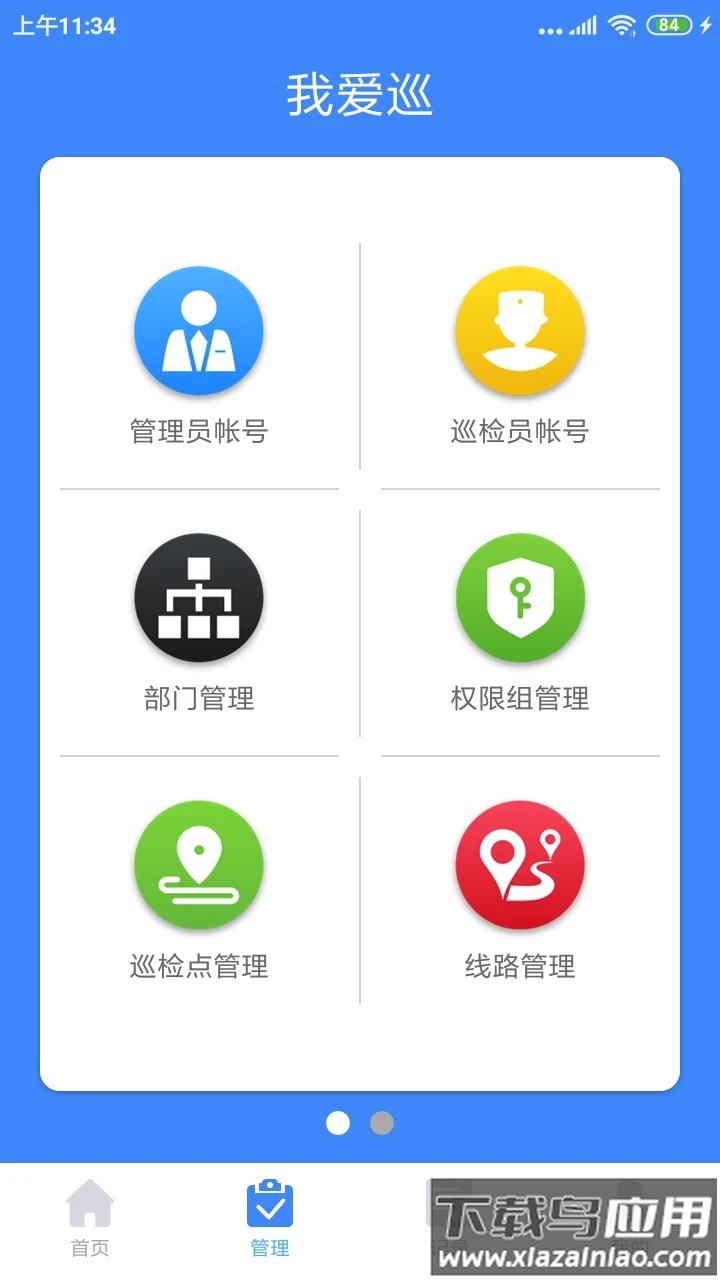Select the first page indicator dot
Screen dimensions: 720x1280
338,1123
